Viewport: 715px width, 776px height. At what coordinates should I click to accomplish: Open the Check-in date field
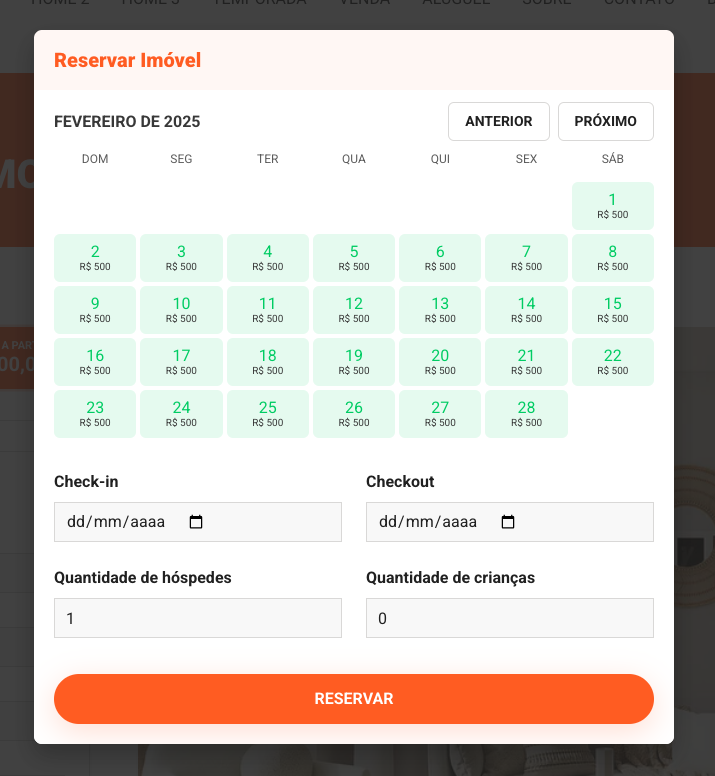[120, 522]
